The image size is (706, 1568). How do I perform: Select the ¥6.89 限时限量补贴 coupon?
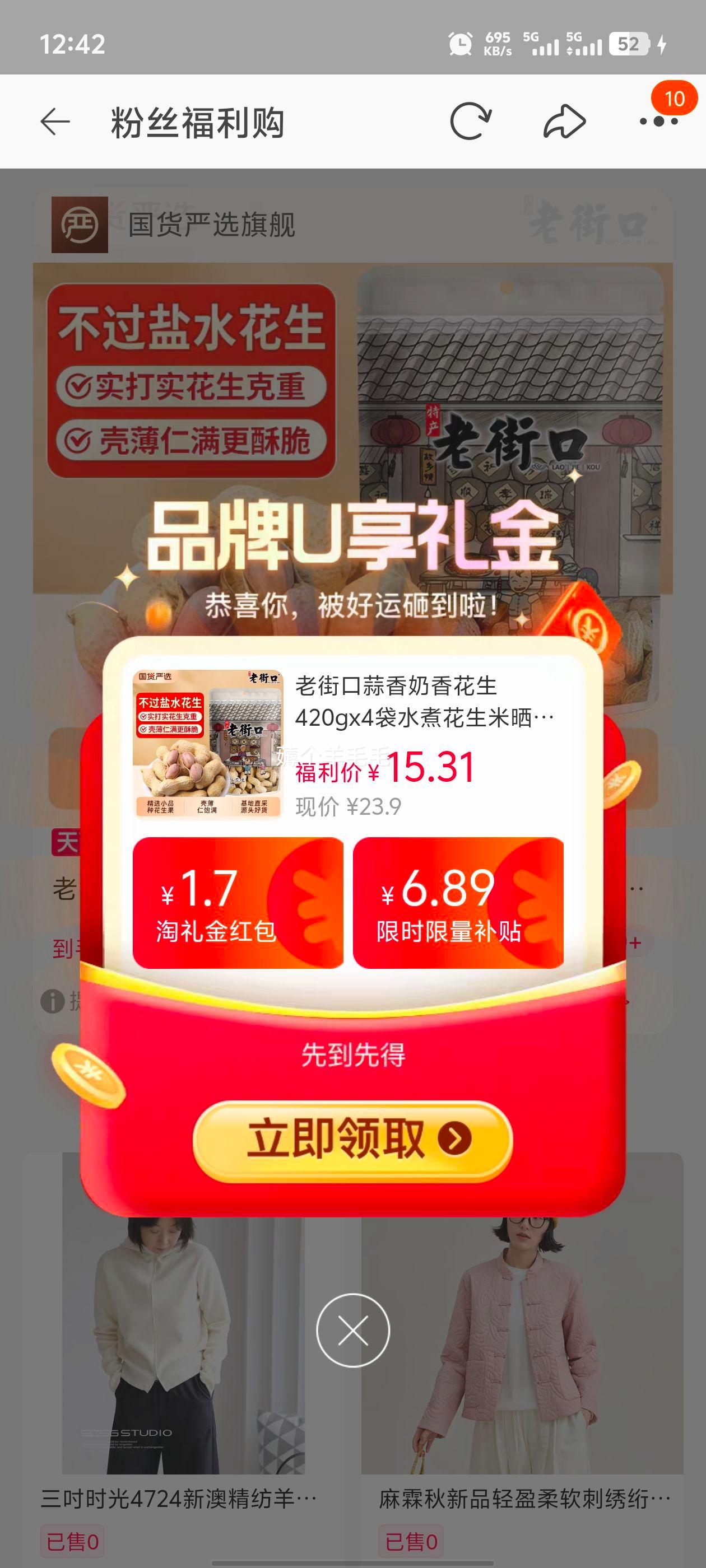coord(457,903)
